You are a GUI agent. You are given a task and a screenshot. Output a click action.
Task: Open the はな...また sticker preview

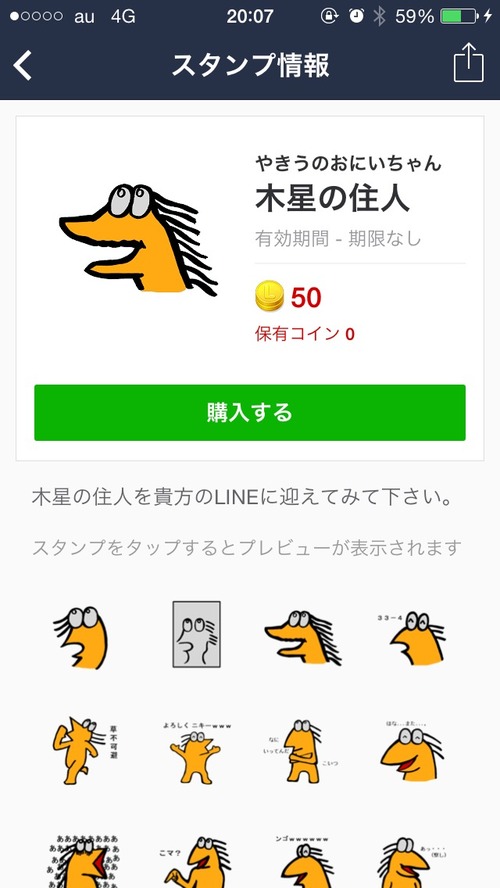tap(412, 751)
